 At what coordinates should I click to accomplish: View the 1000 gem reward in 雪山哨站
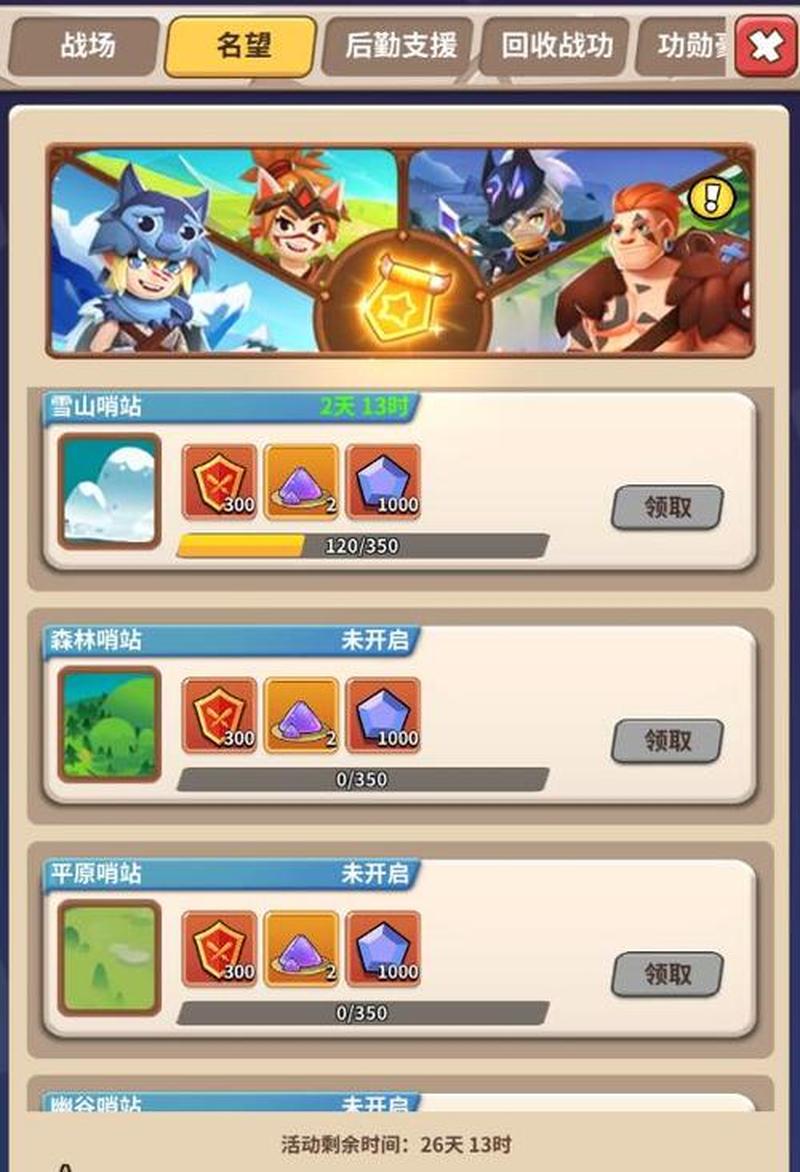[x=383, y=482]
